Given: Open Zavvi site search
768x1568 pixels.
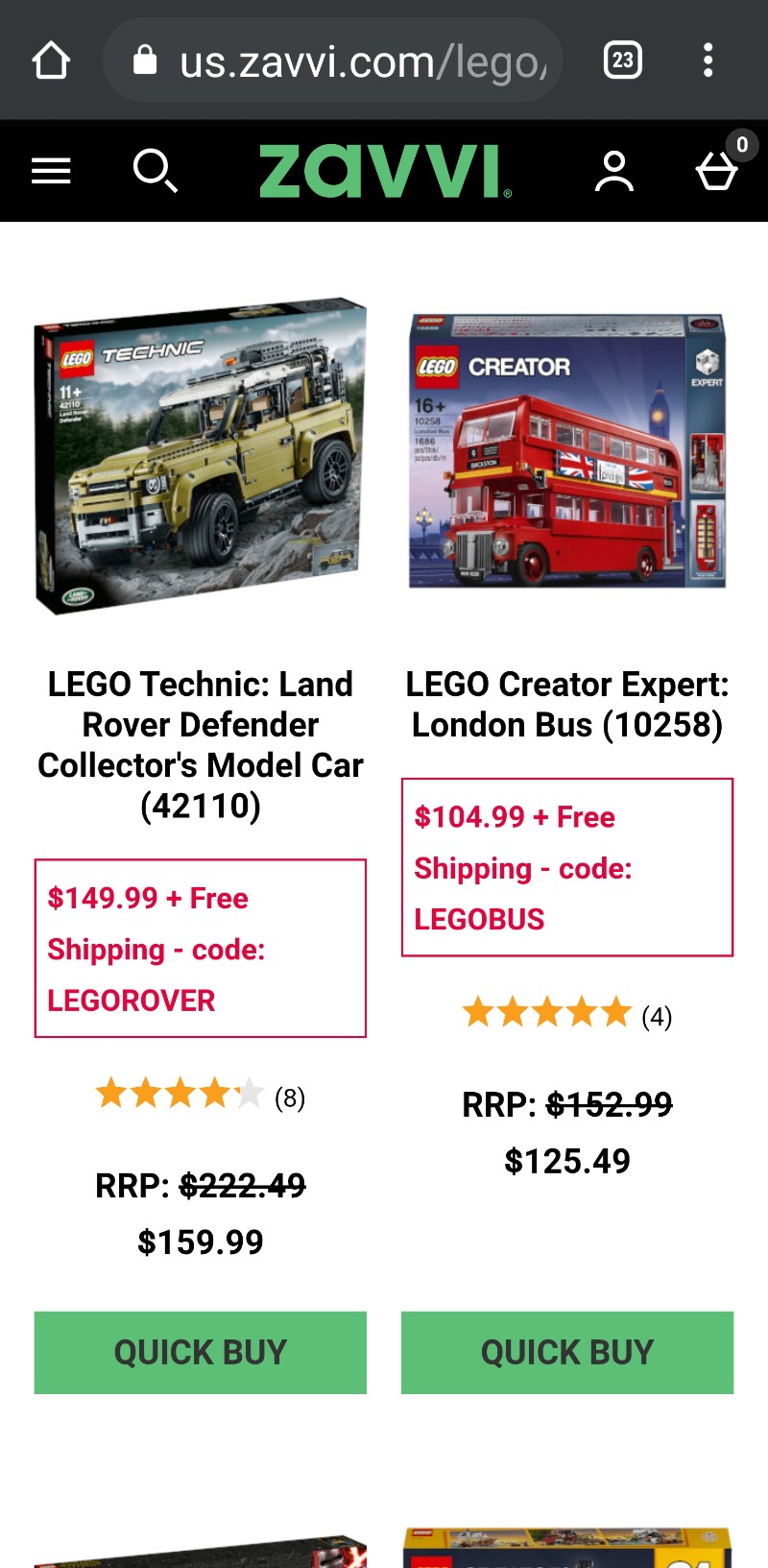Looking at the screenshot, I should pos(155,171).
